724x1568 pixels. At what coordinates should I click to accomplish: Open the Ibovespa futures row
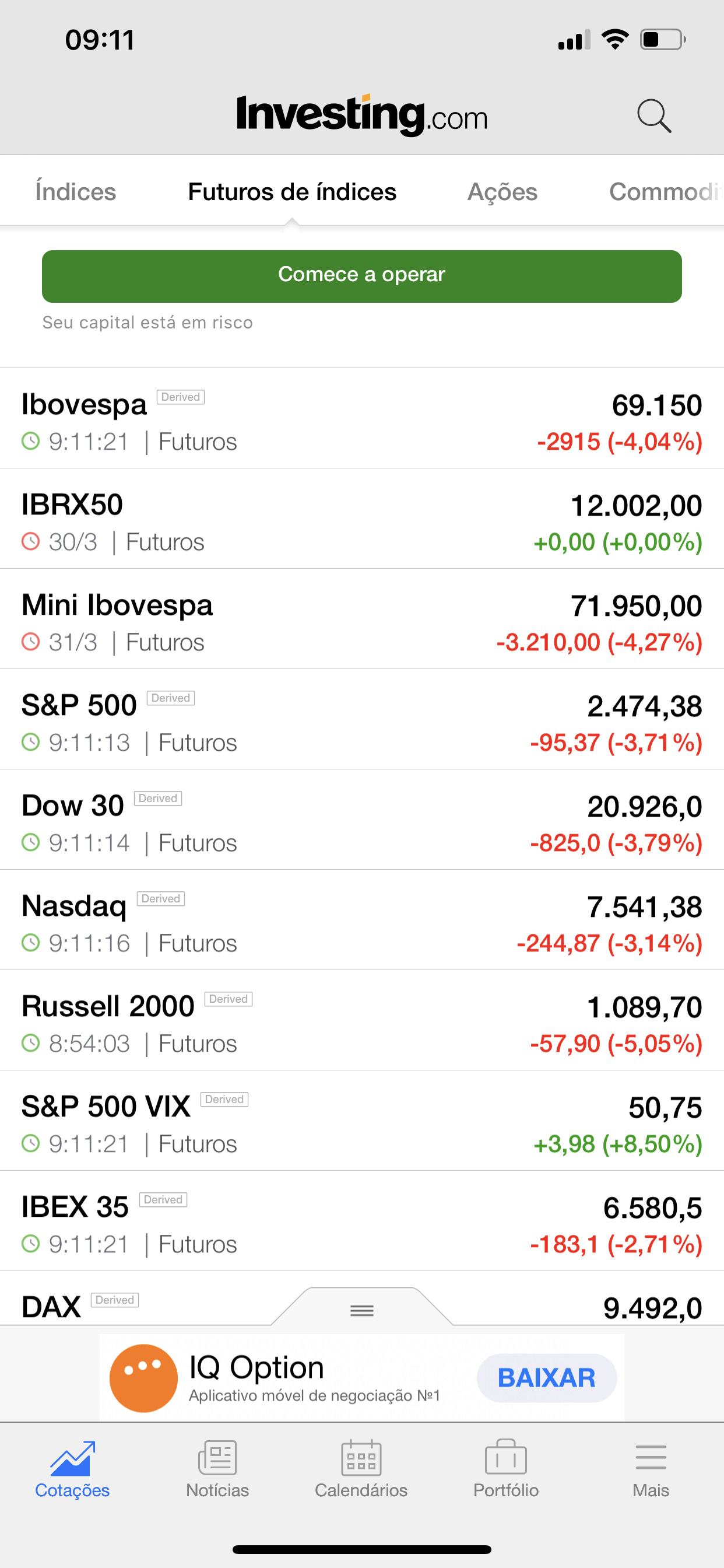(x=362, y=419)
